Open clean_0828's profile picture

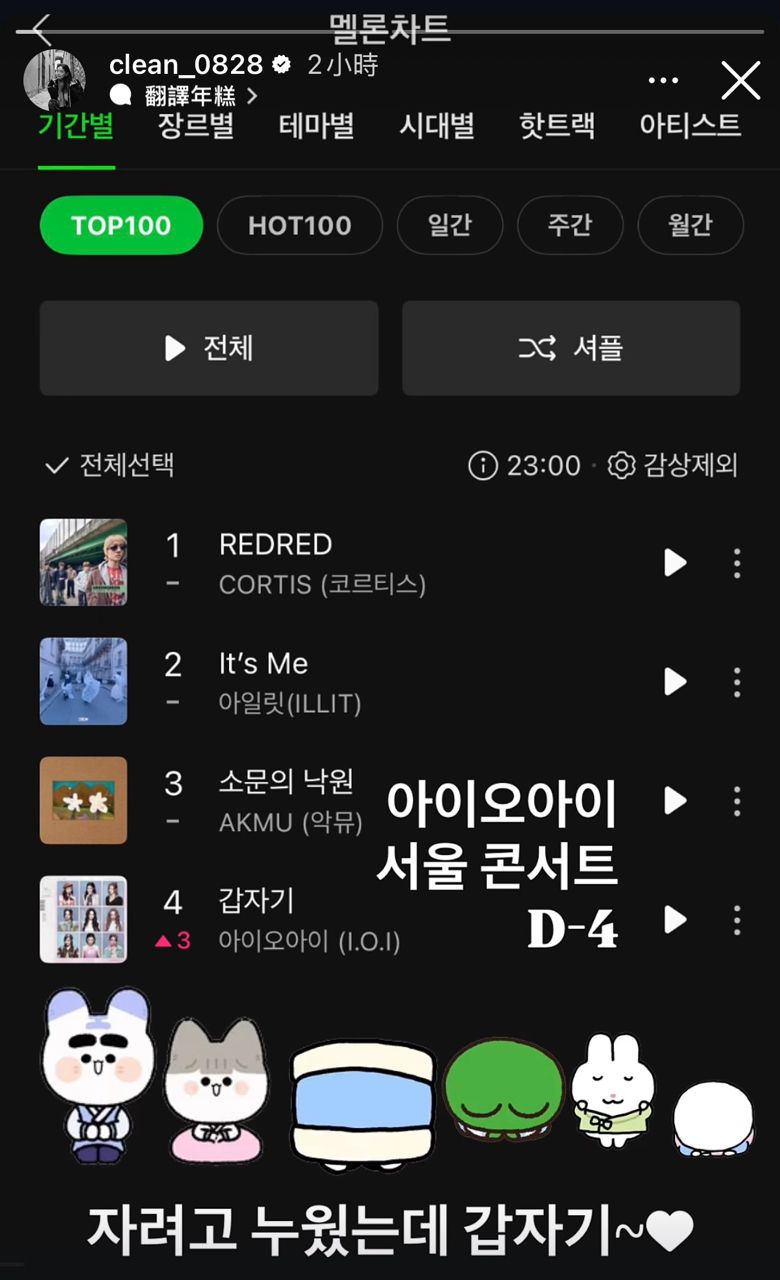54,79
